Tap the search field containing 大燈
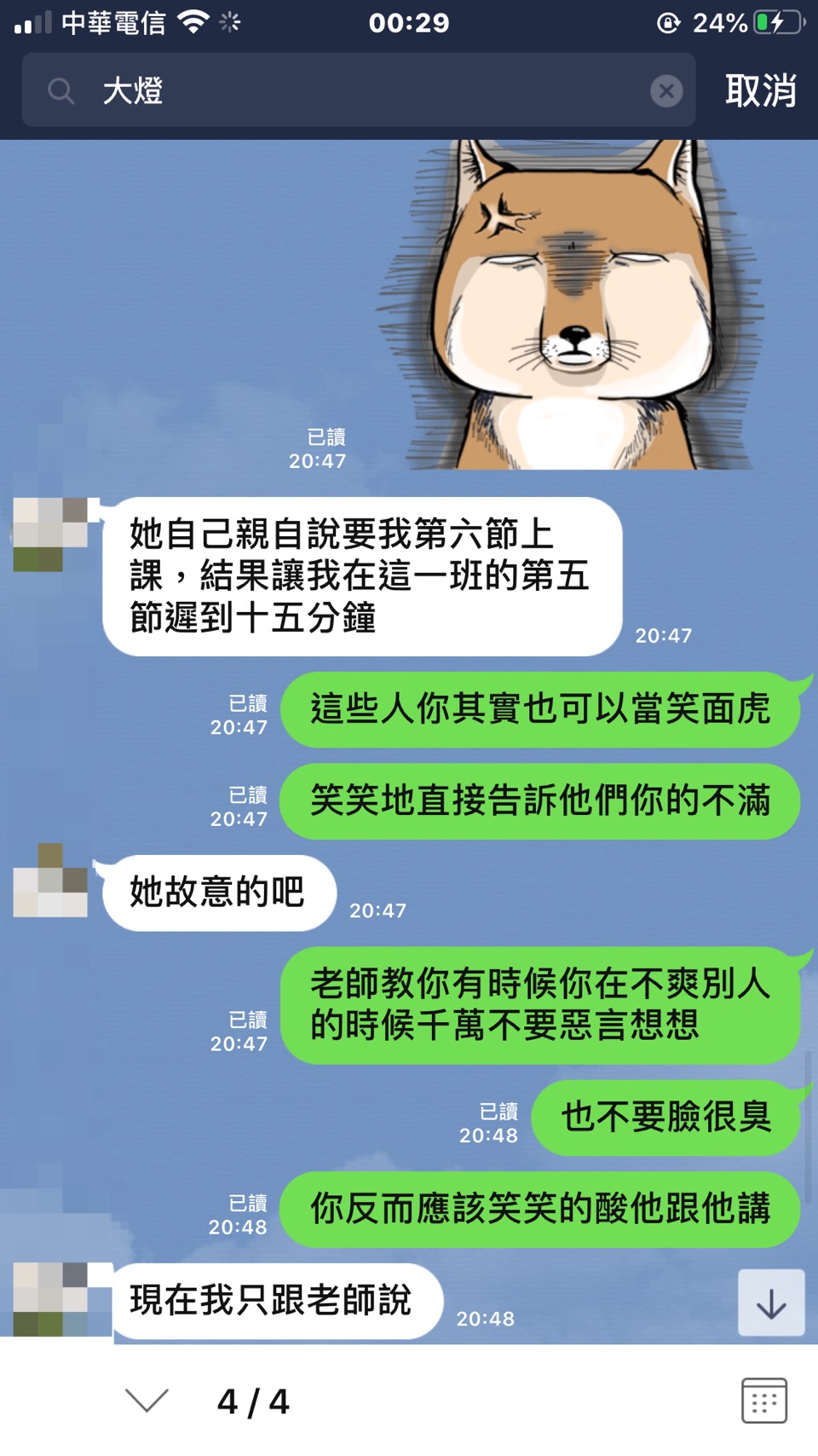Screen dimensions: 818x1456 pyautogui.click(x=358, y=90)
